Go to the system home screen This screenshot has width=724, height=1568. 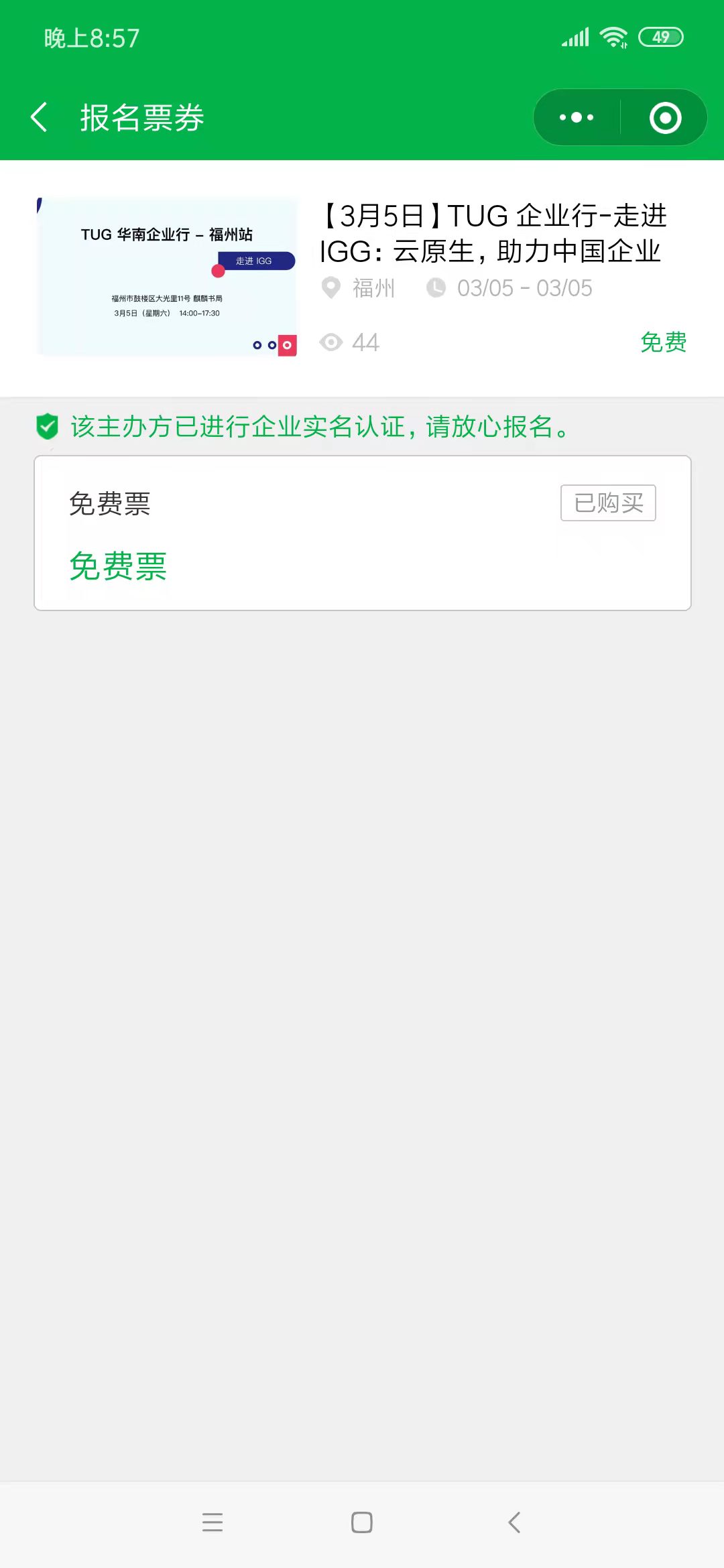coord(362,1522)
